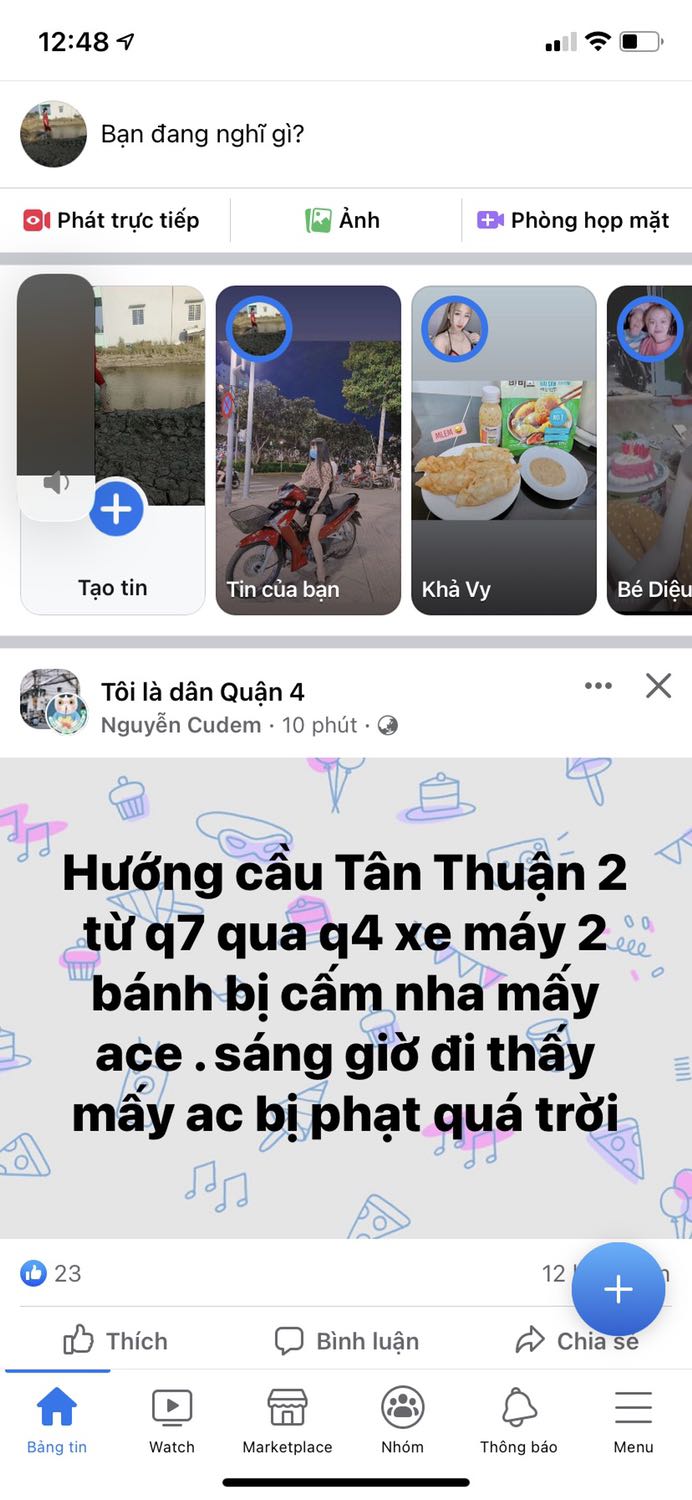Viewport: 692px width, 1500px height.
Task: Like the post with Thích
Action: (x=115, y=1340)
